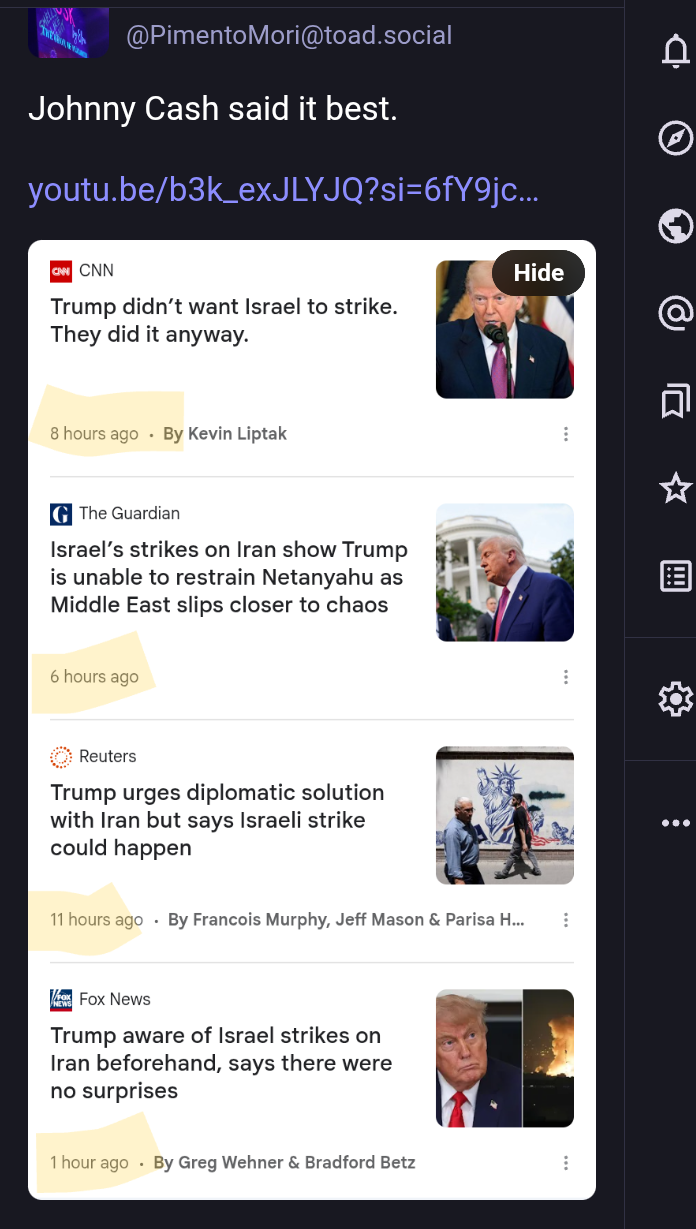
Task: Open the three-dots more menu in sidebar
Action: click(x=676, y=823)
